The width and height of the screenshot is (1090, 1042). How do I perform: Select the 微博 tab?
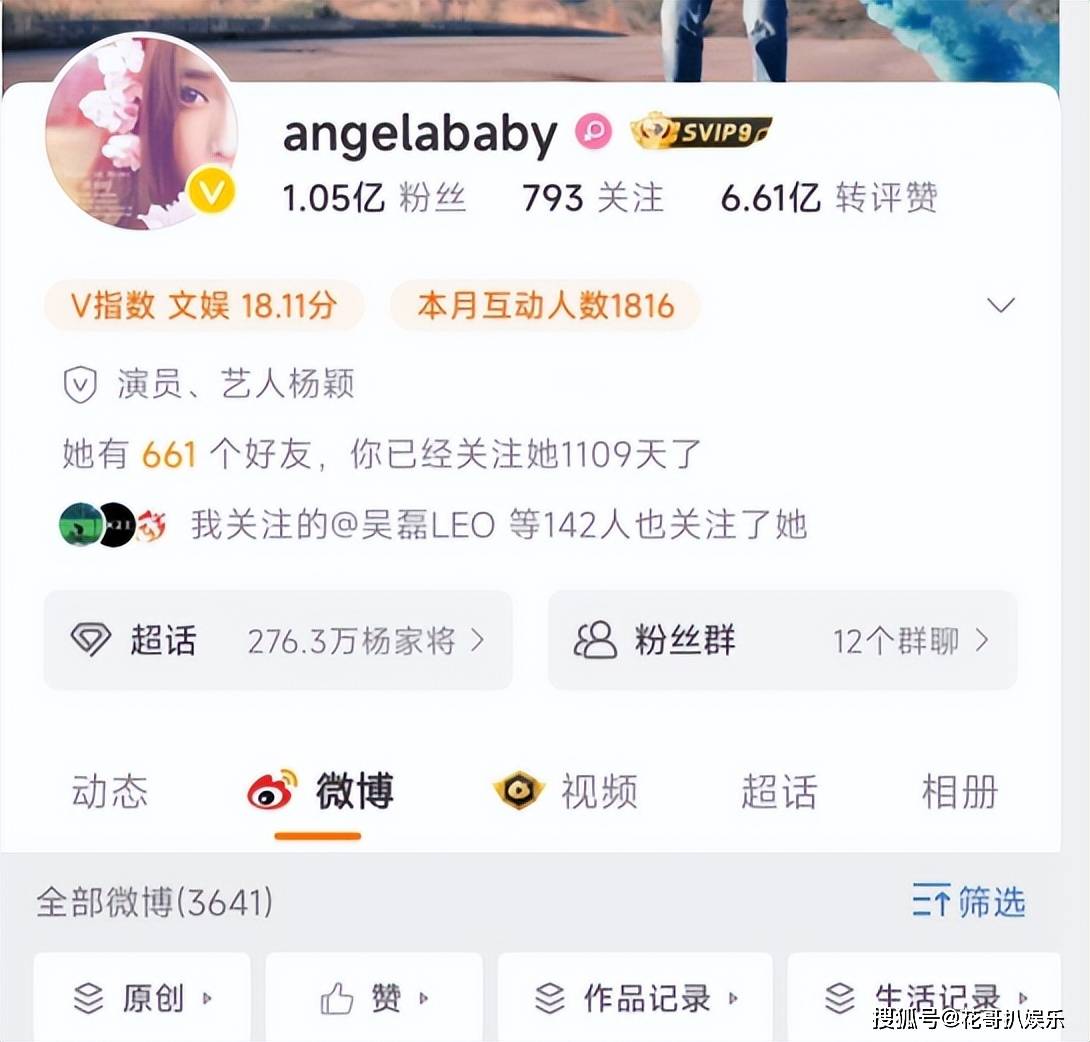pyautogui.click(x=321, y=792)
